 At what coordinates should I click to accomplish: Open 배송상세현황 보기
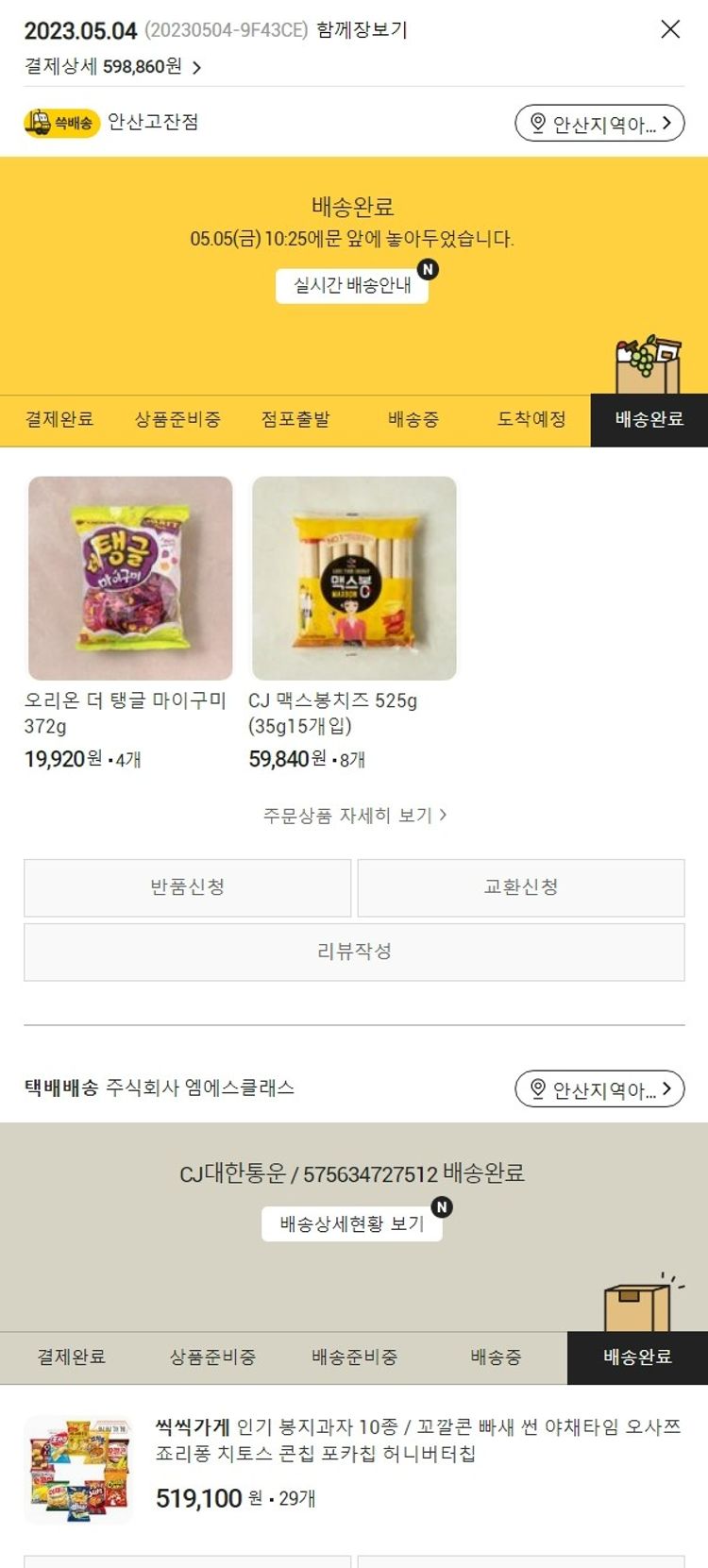(352, 1223)
